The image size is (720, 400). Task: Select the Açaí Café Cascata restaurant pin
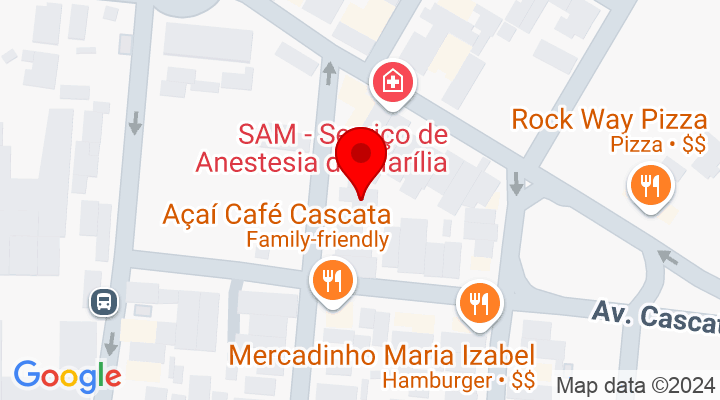coord(332,278)
